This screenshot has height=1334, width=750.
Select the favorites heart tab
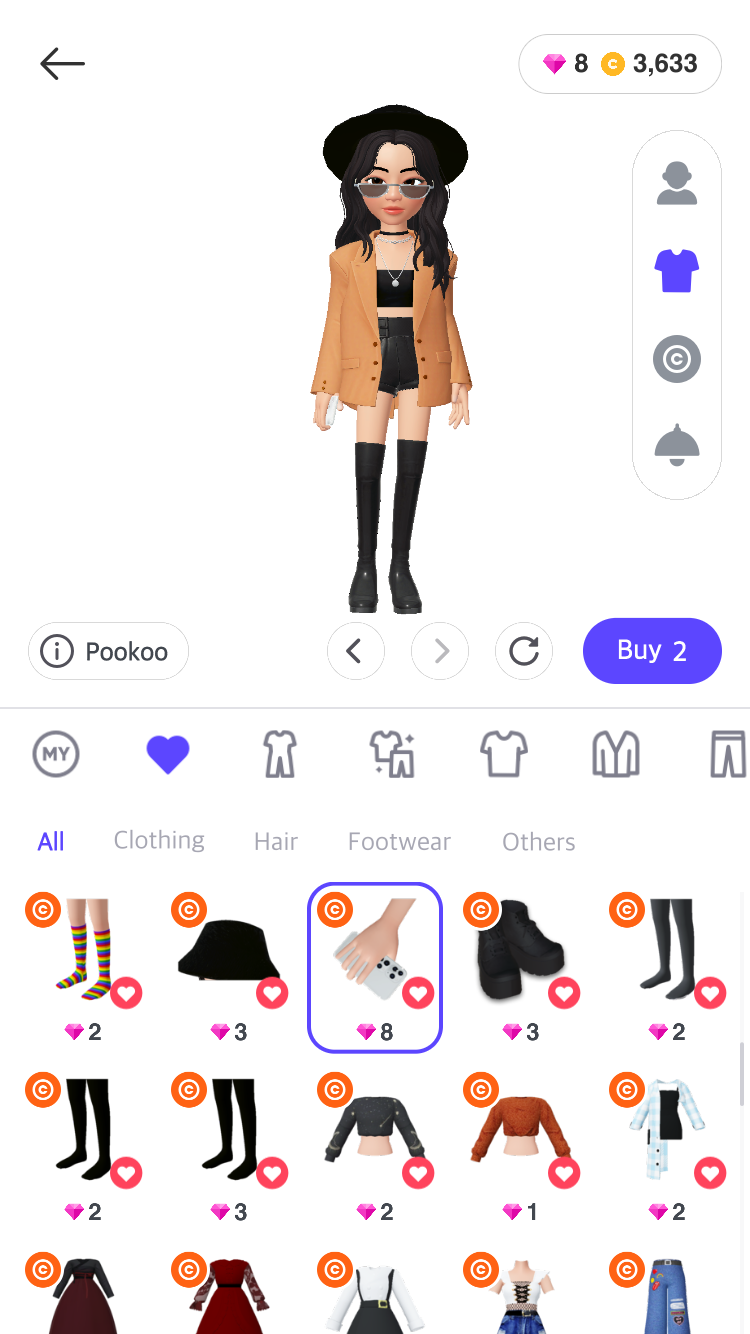click(168, 754)
